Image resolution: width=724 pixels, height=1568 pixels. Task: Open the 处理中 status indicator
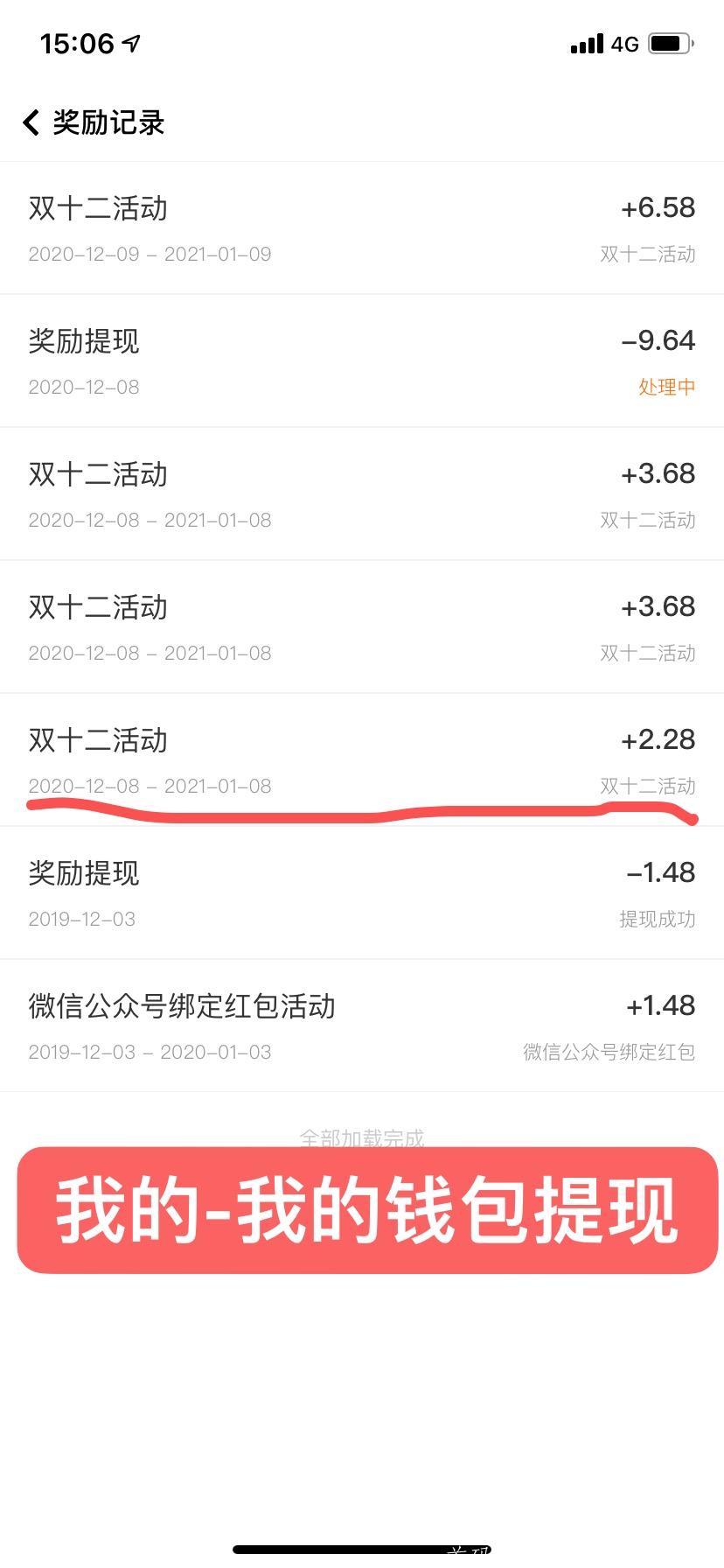pos(667,387)
